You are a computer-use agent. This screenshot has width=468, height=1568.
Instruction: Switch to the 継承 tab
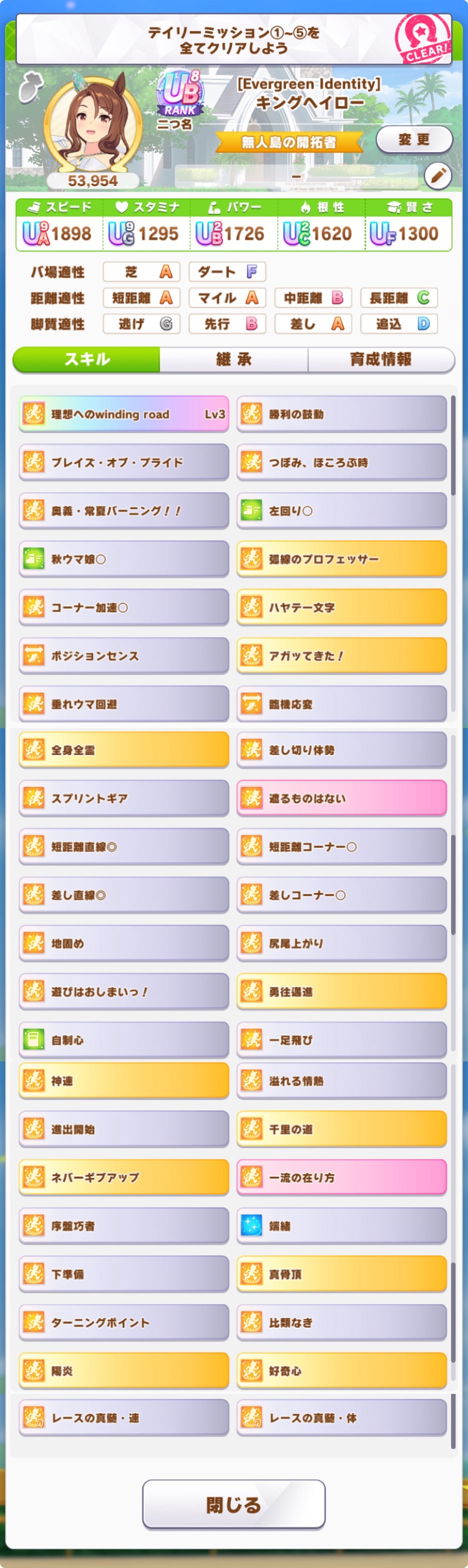tap(233, 359)
